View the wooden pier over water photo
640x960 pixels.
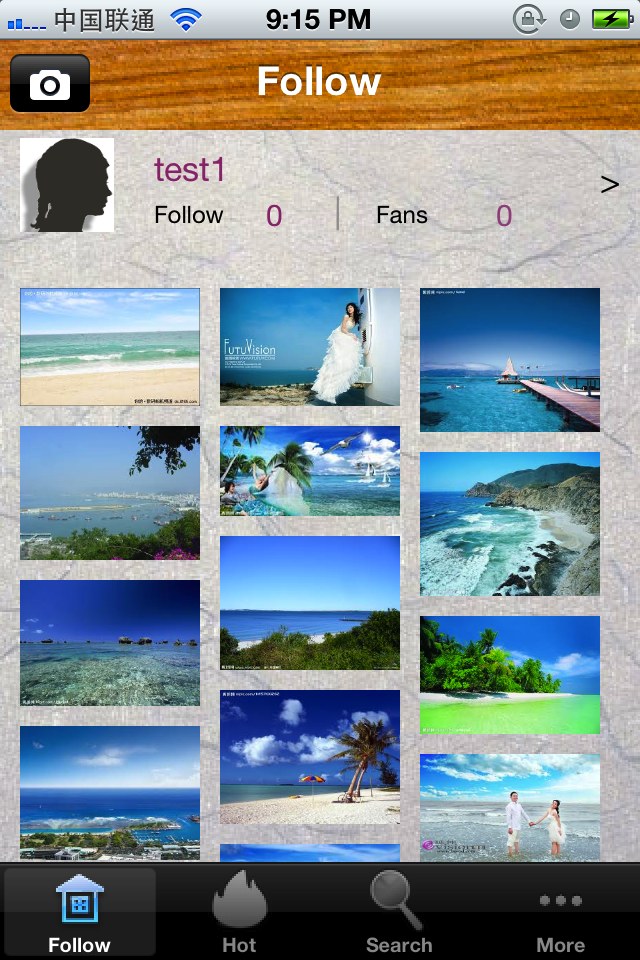pos(510,360)
